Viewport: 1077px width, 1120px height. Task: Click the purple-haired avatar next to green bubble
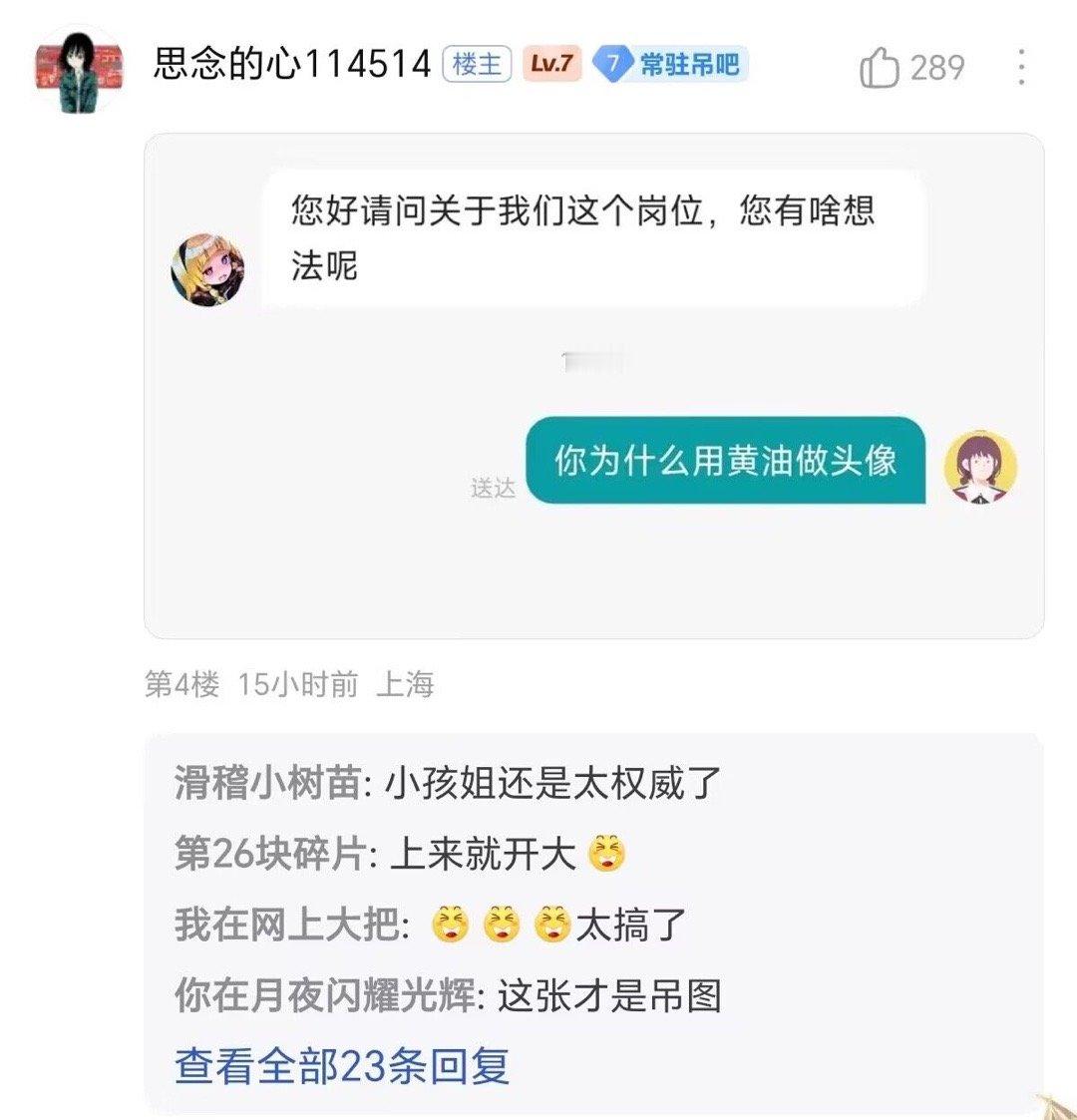click(x=980, y=465)
